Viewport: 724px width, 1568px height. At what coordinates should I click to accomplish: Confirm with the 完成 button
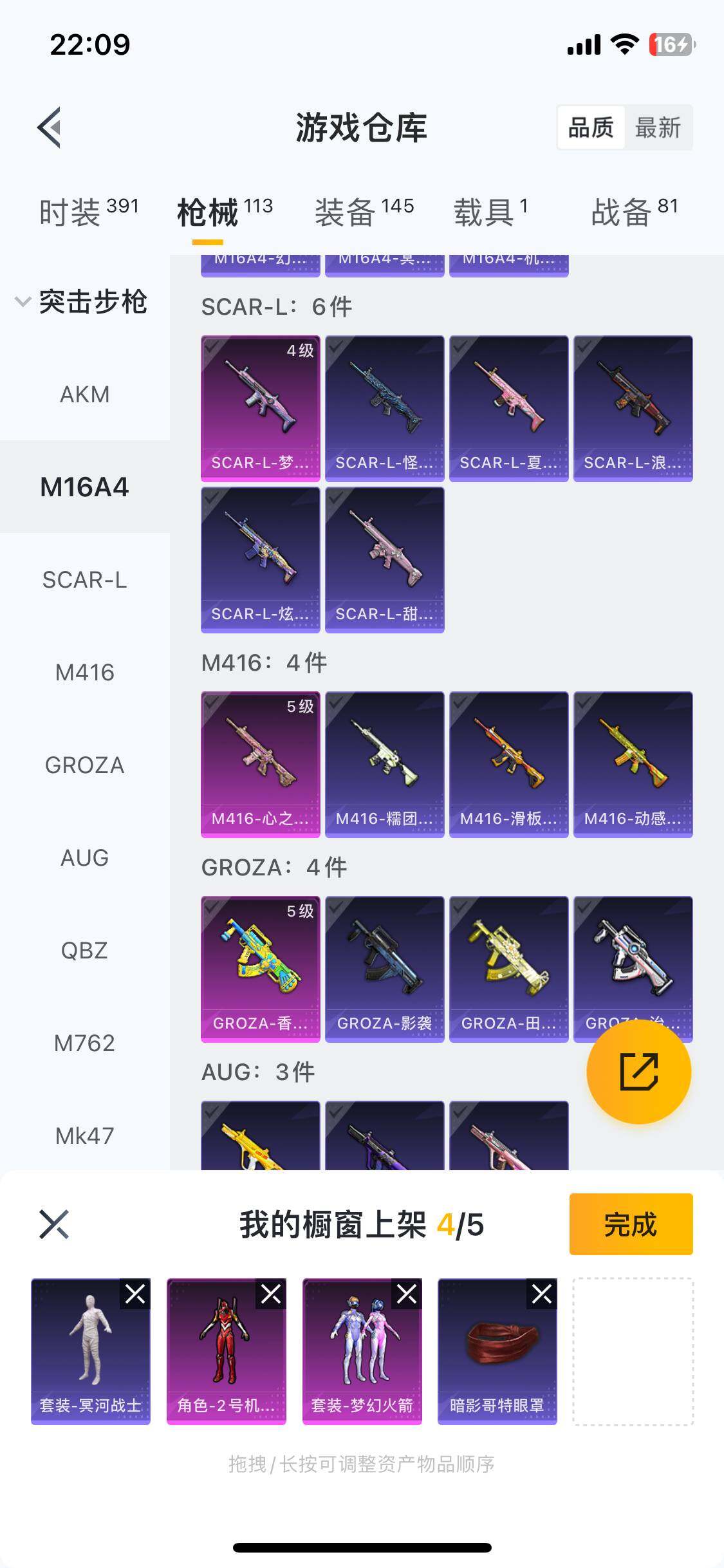pos(631,1224)
